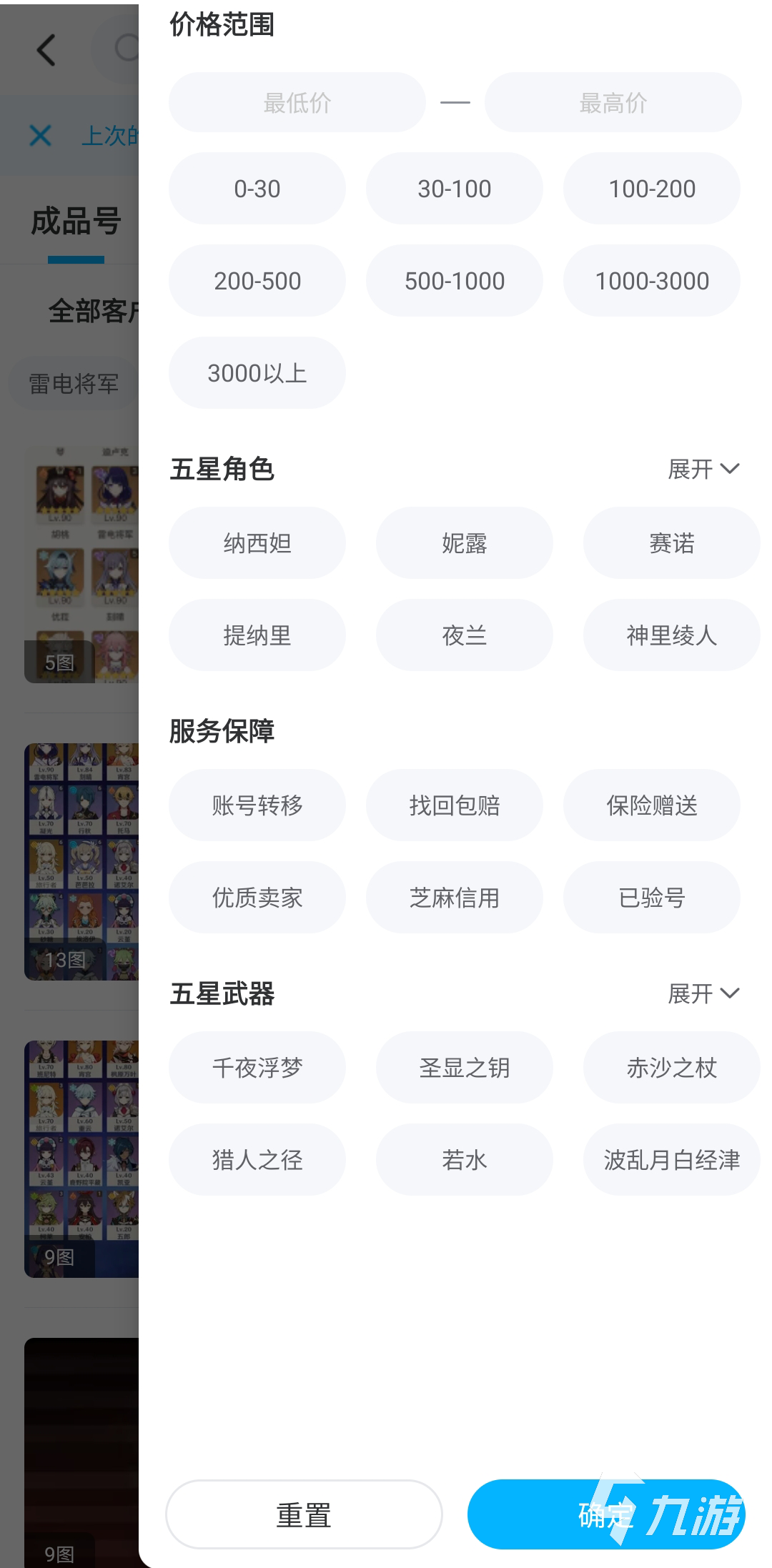This screenshot has height=1568, width=772.
Task: Expand the 五星角色 character list
Action: click(x=703, y=470)
